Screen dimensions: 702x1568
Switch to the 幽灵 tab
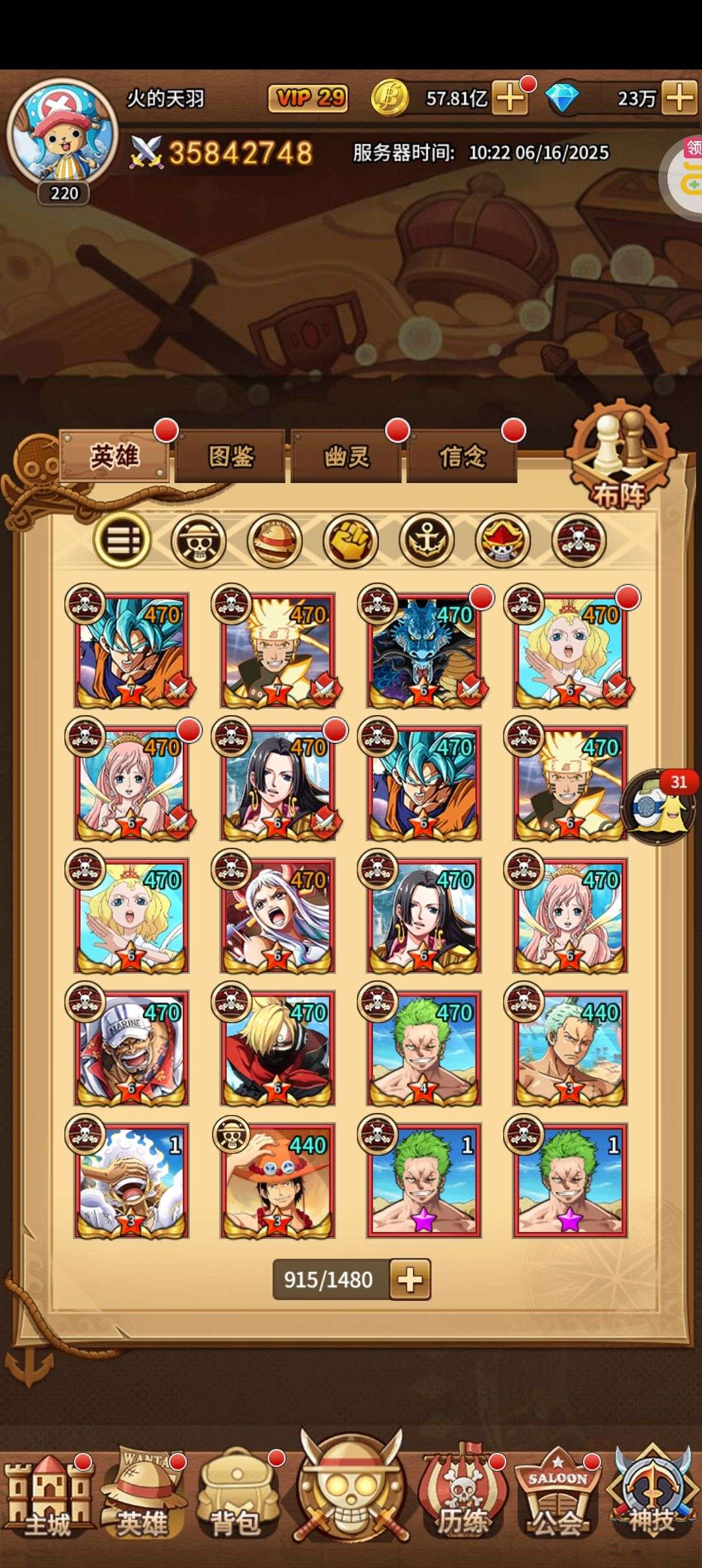(x=346, y=456)
